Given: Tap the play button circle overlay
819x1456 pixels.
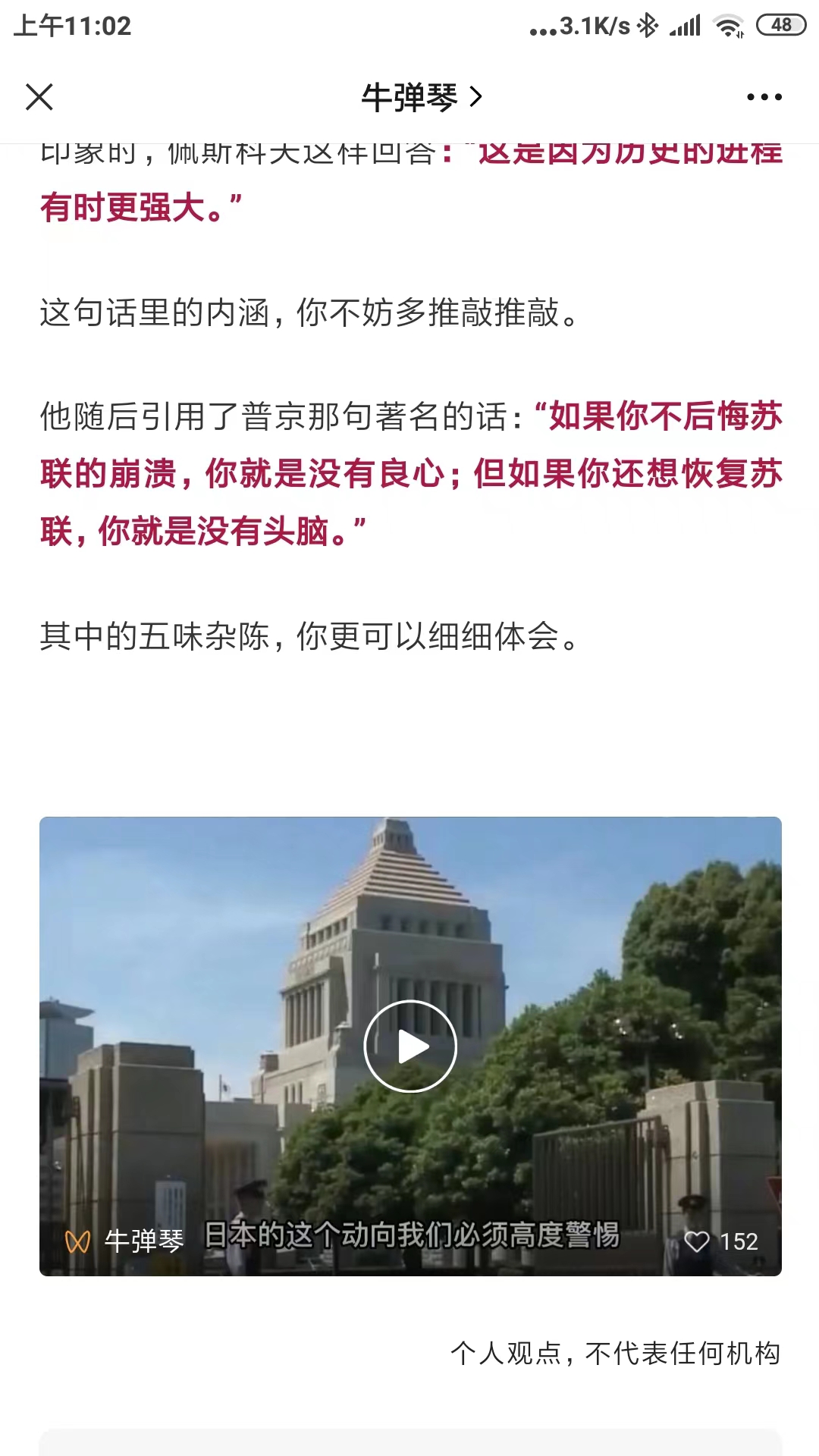Looking at the screenshot, I should point(409,1045).
